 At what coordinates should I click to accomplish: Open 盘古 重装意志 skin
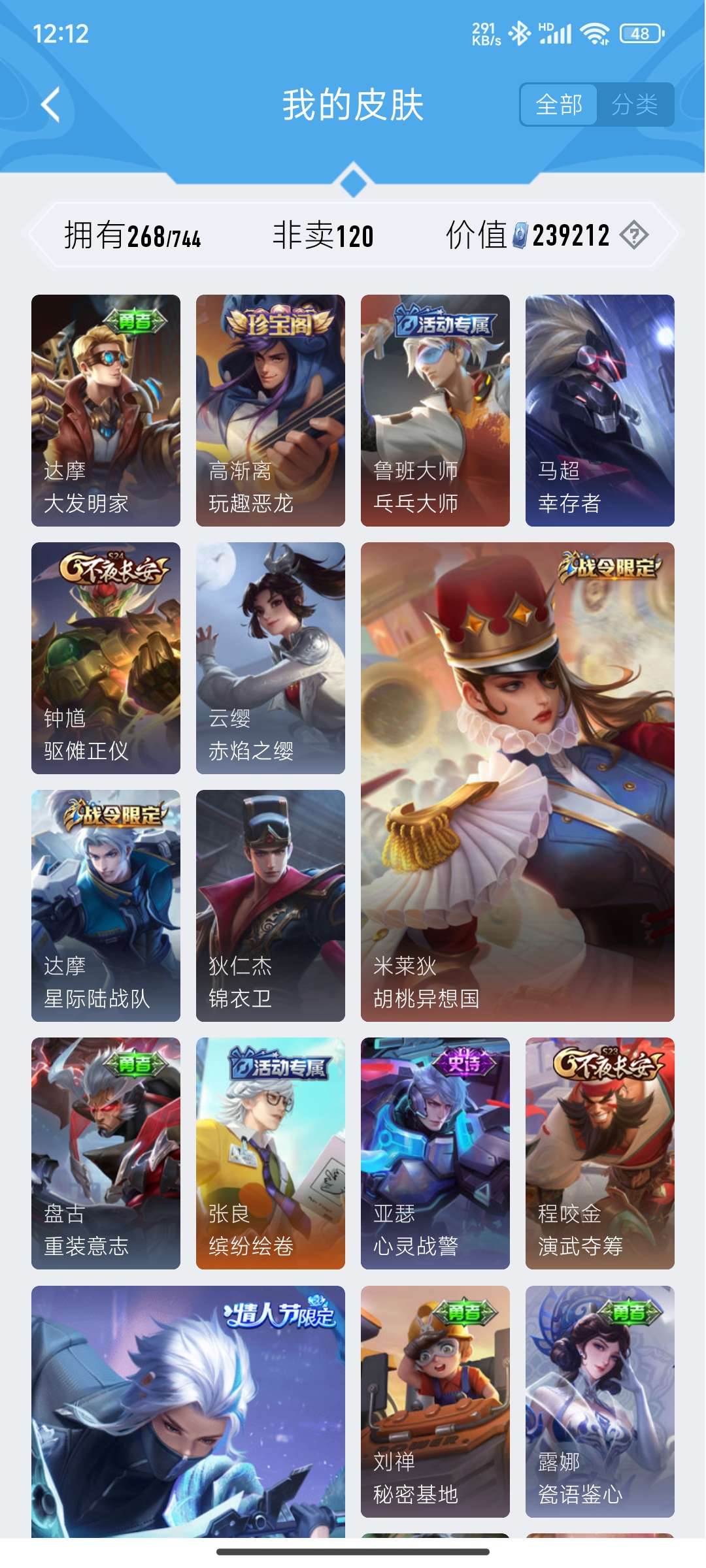point(106,1153)
